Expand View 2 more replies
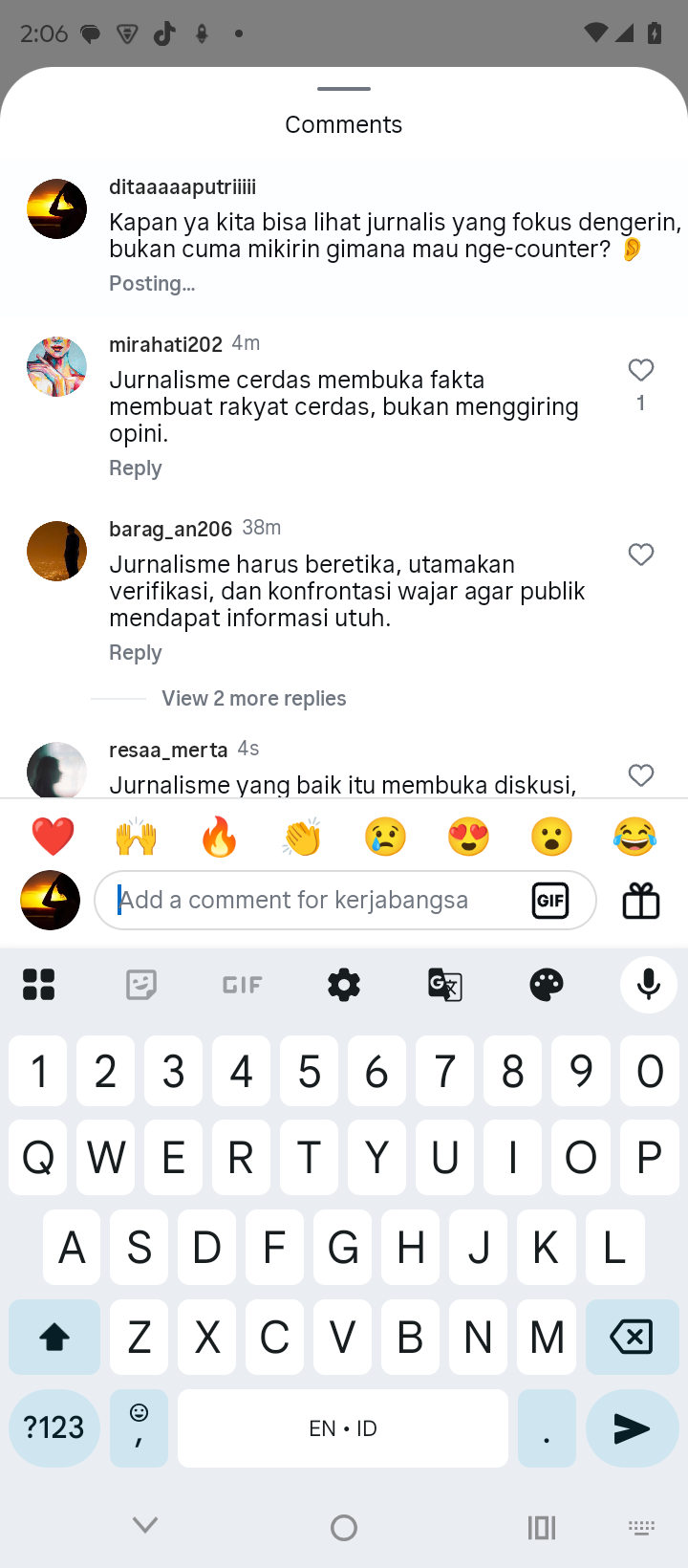 click(x=253, y=699)
